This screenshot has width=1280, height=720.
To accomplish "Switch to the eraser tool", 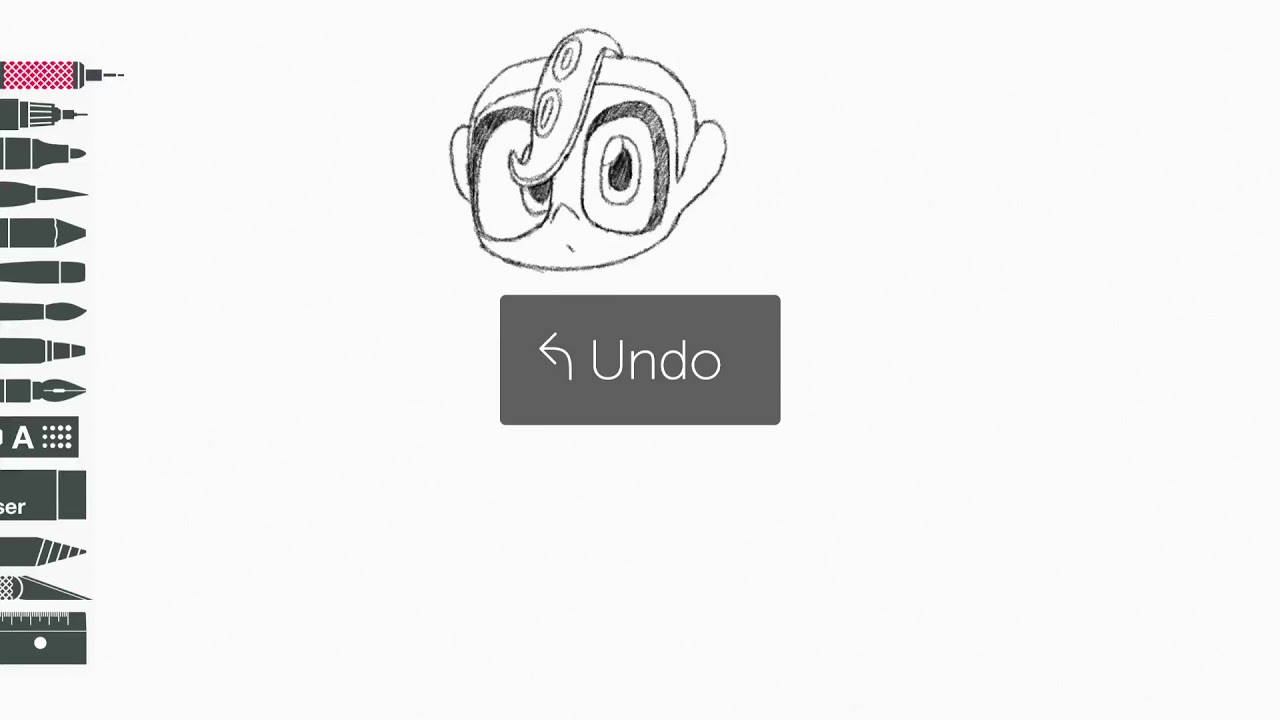I will click(40, 496).
